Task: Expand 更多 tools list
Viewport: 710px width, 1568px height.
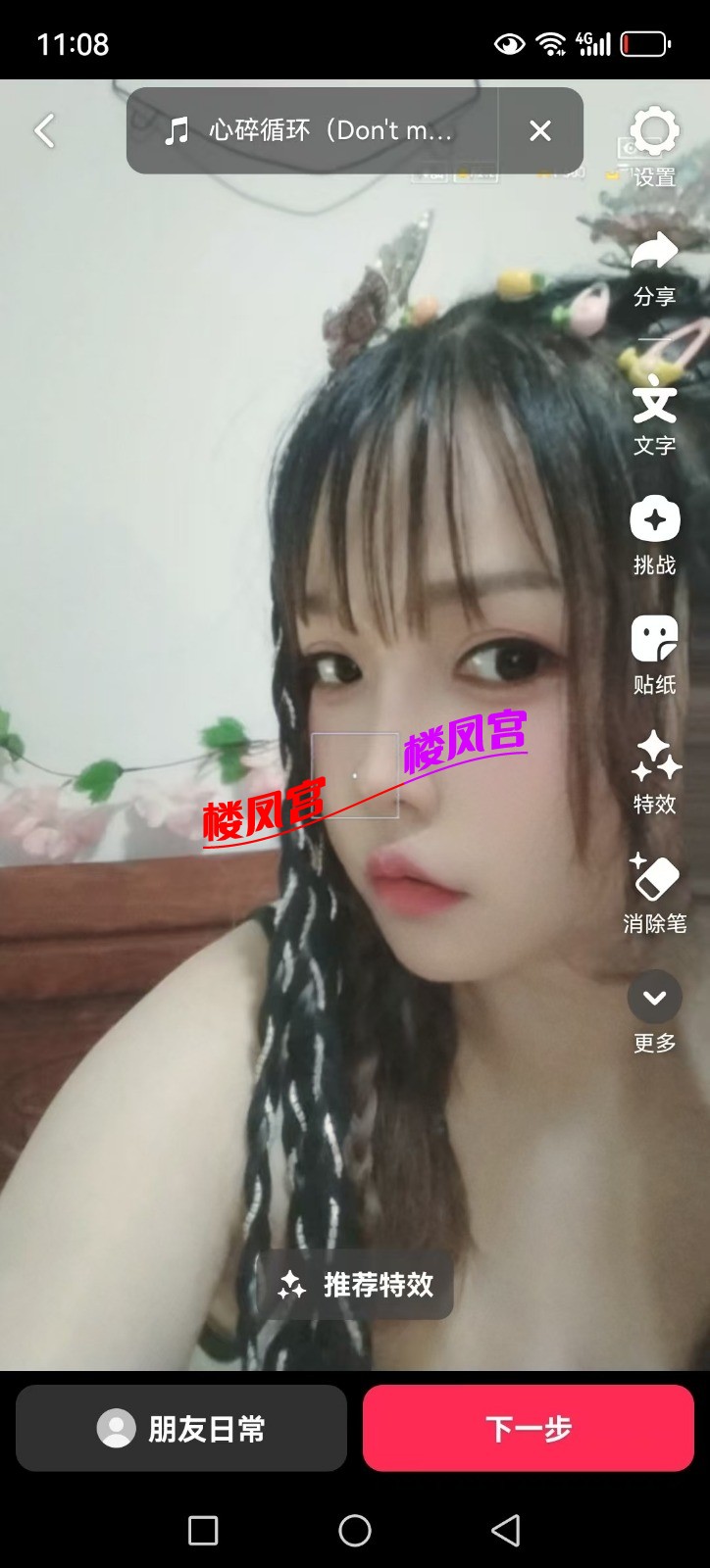Action: tap(654, 1011)
